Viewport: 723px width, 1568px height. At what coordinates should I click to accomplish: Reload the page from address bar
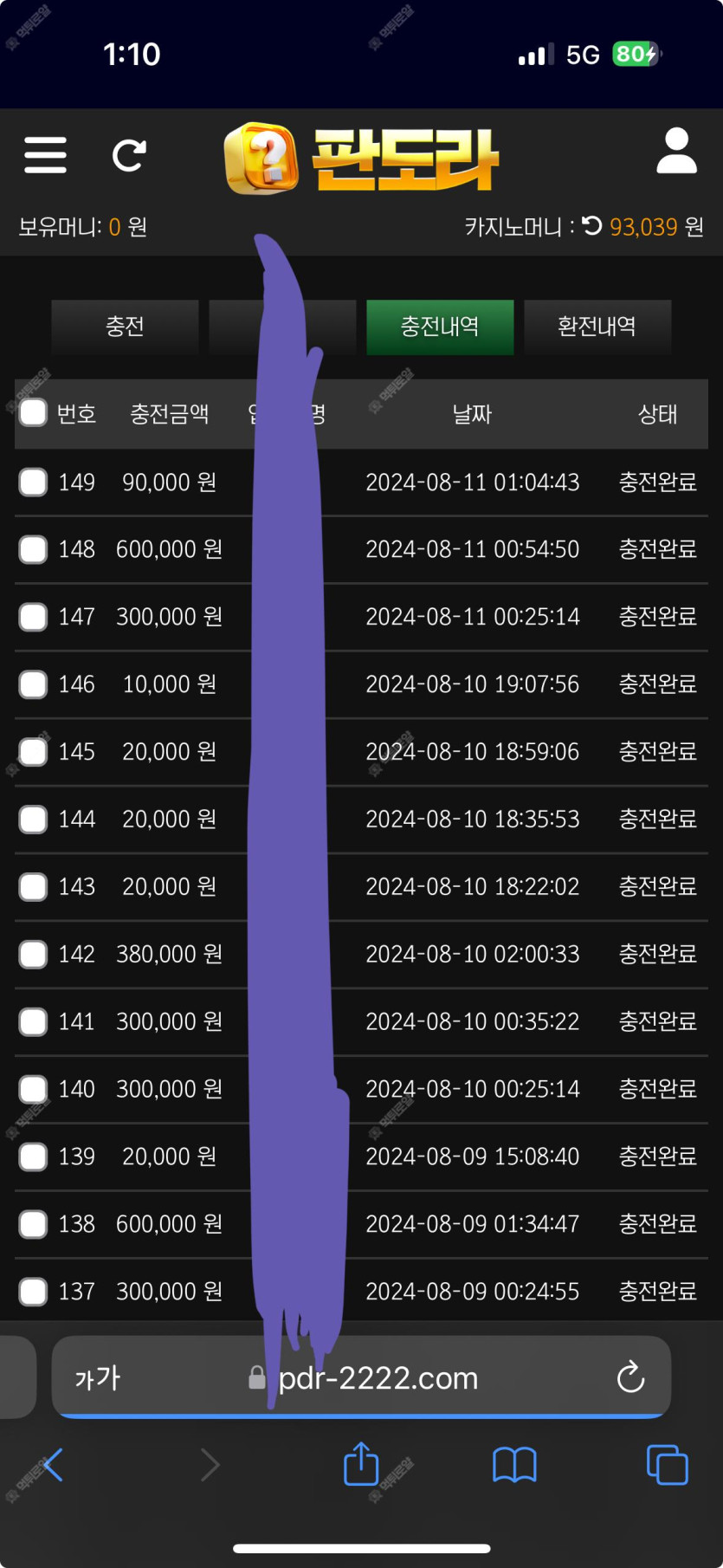click(x=630, y=1377)
